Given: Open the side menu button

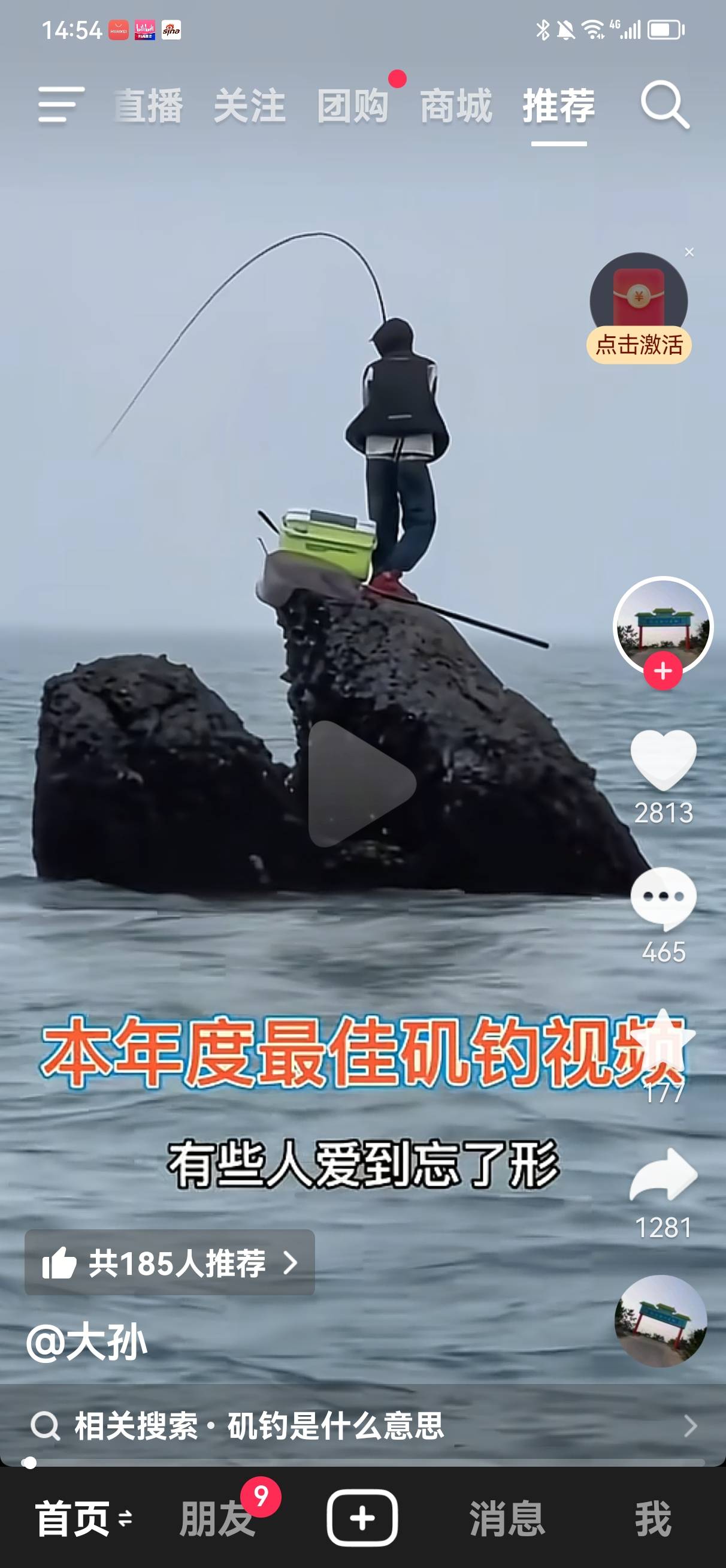Looking at the screenshot, I should pos(60,105).
